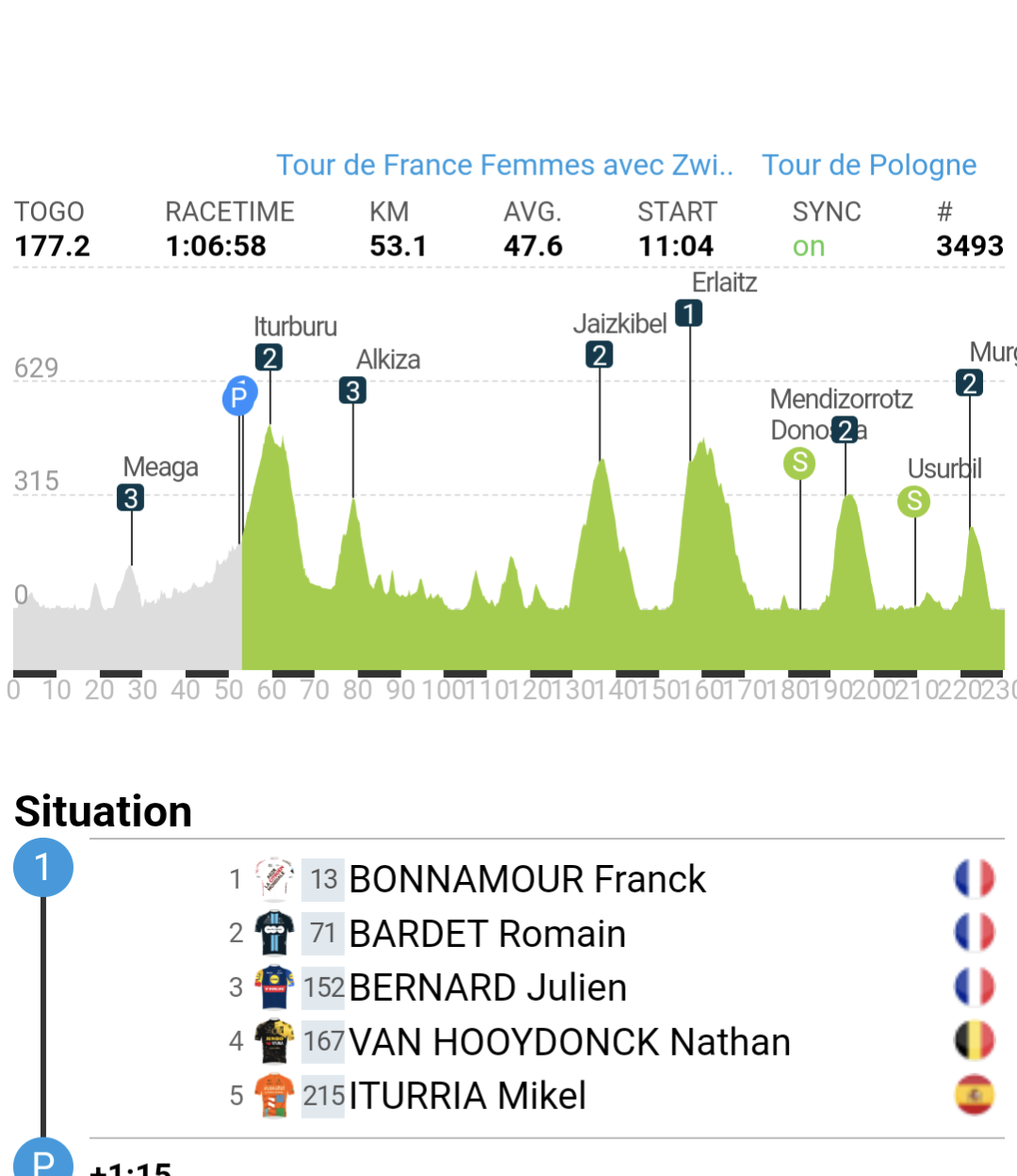Tap the Erlaitz category 1 climb marker
Screen dimensions: 1017x1176
tap(689, 313)
